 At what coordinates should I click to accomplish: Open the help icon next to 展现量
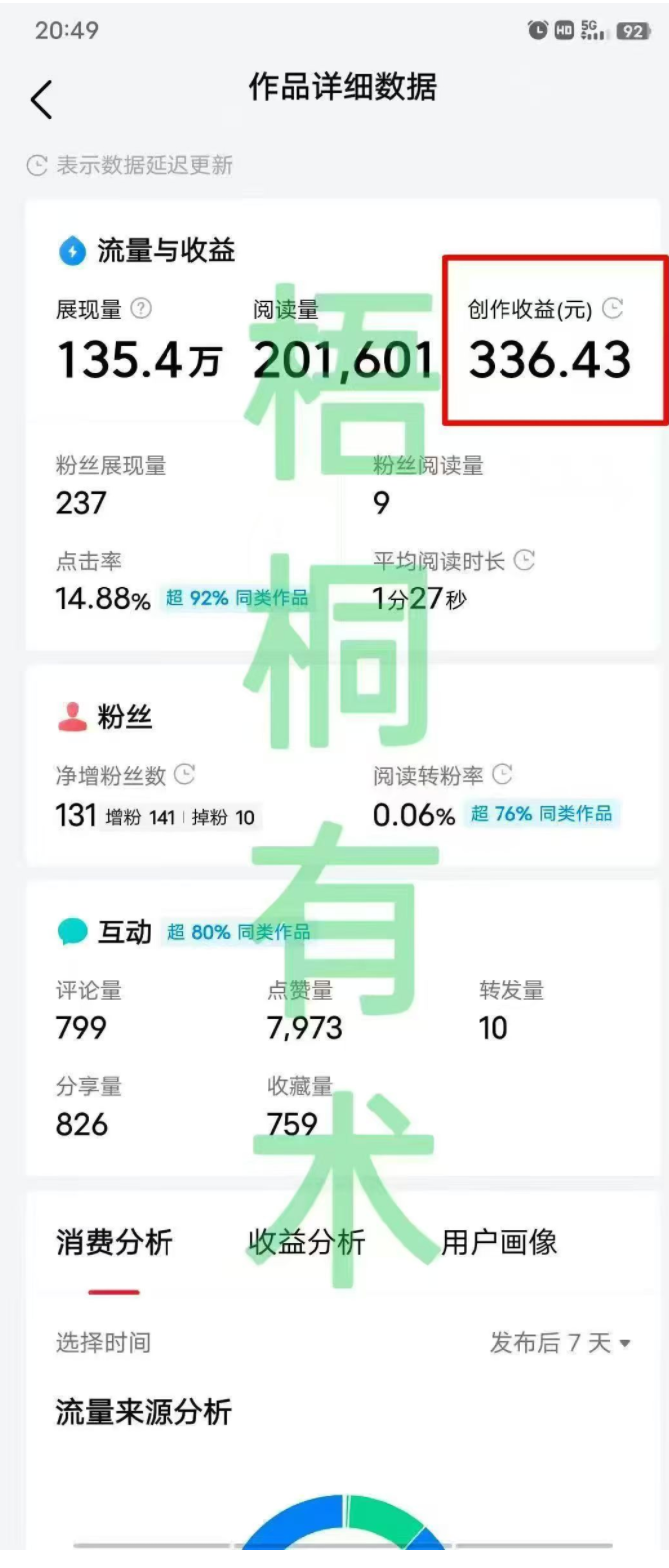click(x=142, y=309)
